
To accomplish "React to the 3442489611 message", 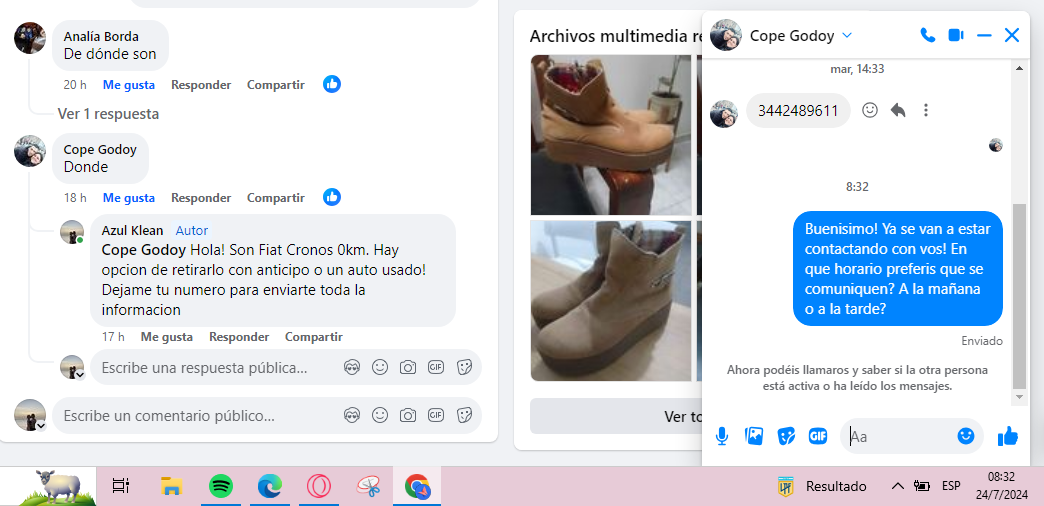I will point(870,110).
